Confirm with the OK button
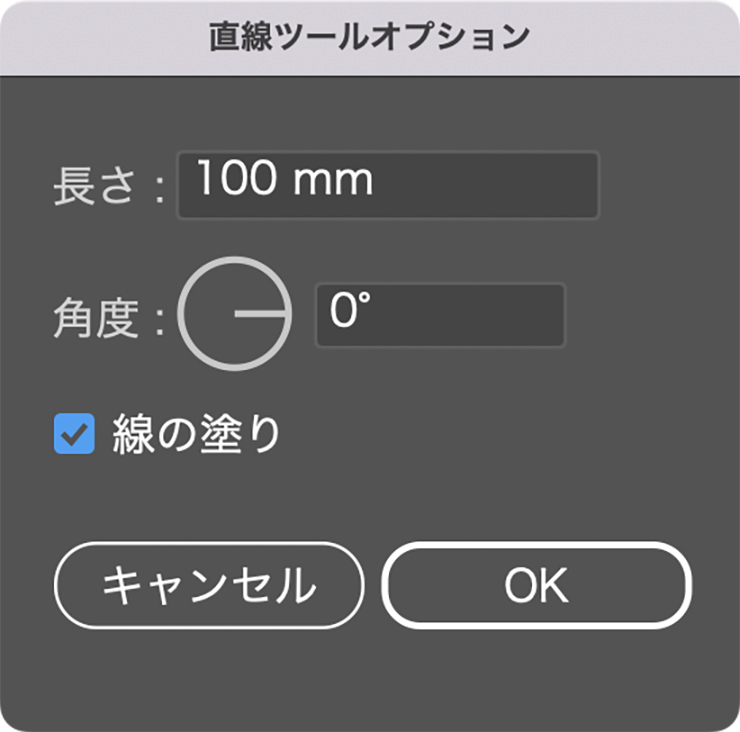The image size is (740, 732). (x=536, y=585)
